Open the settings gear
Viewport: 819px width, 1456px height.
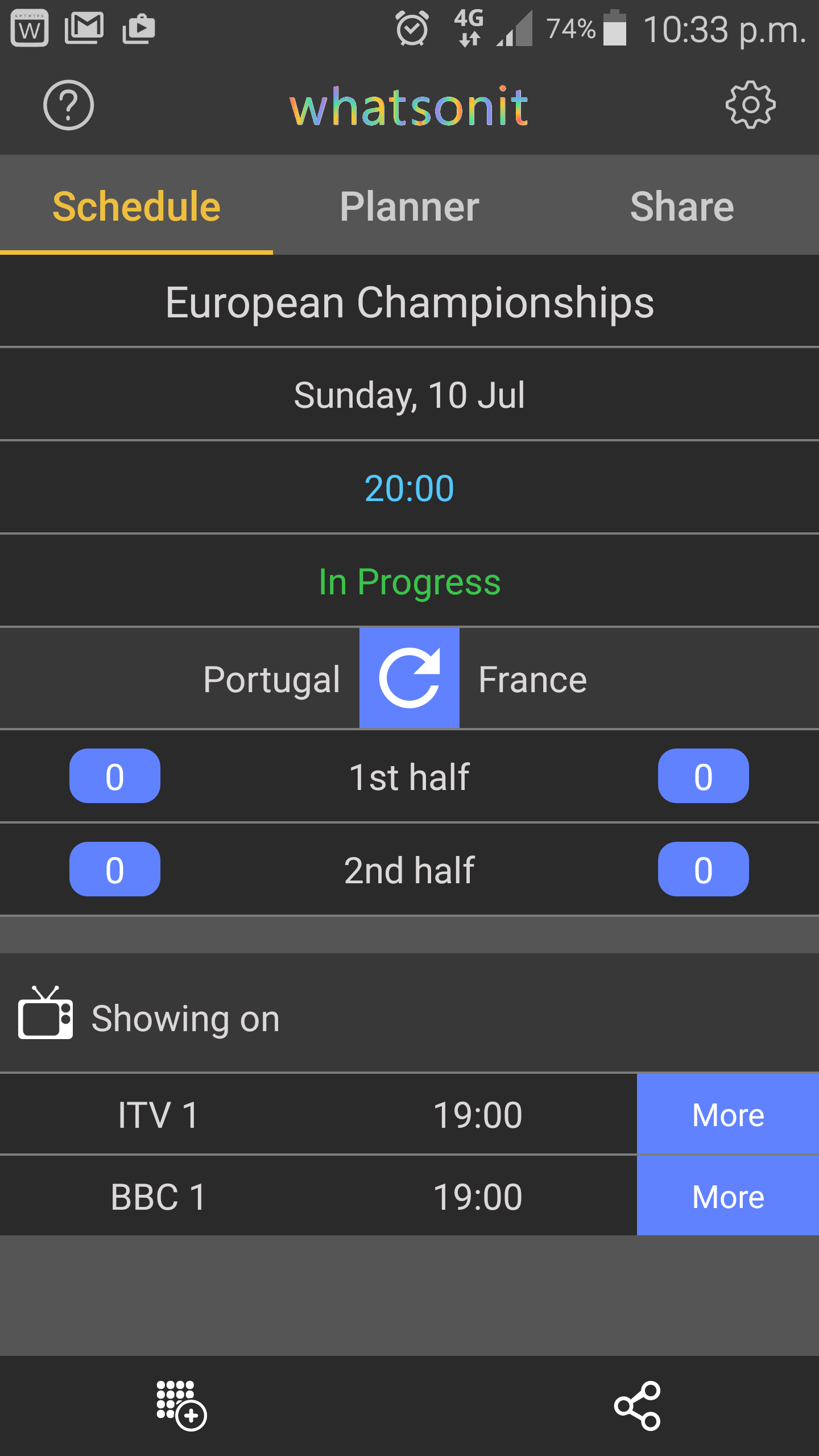point(750,105)
